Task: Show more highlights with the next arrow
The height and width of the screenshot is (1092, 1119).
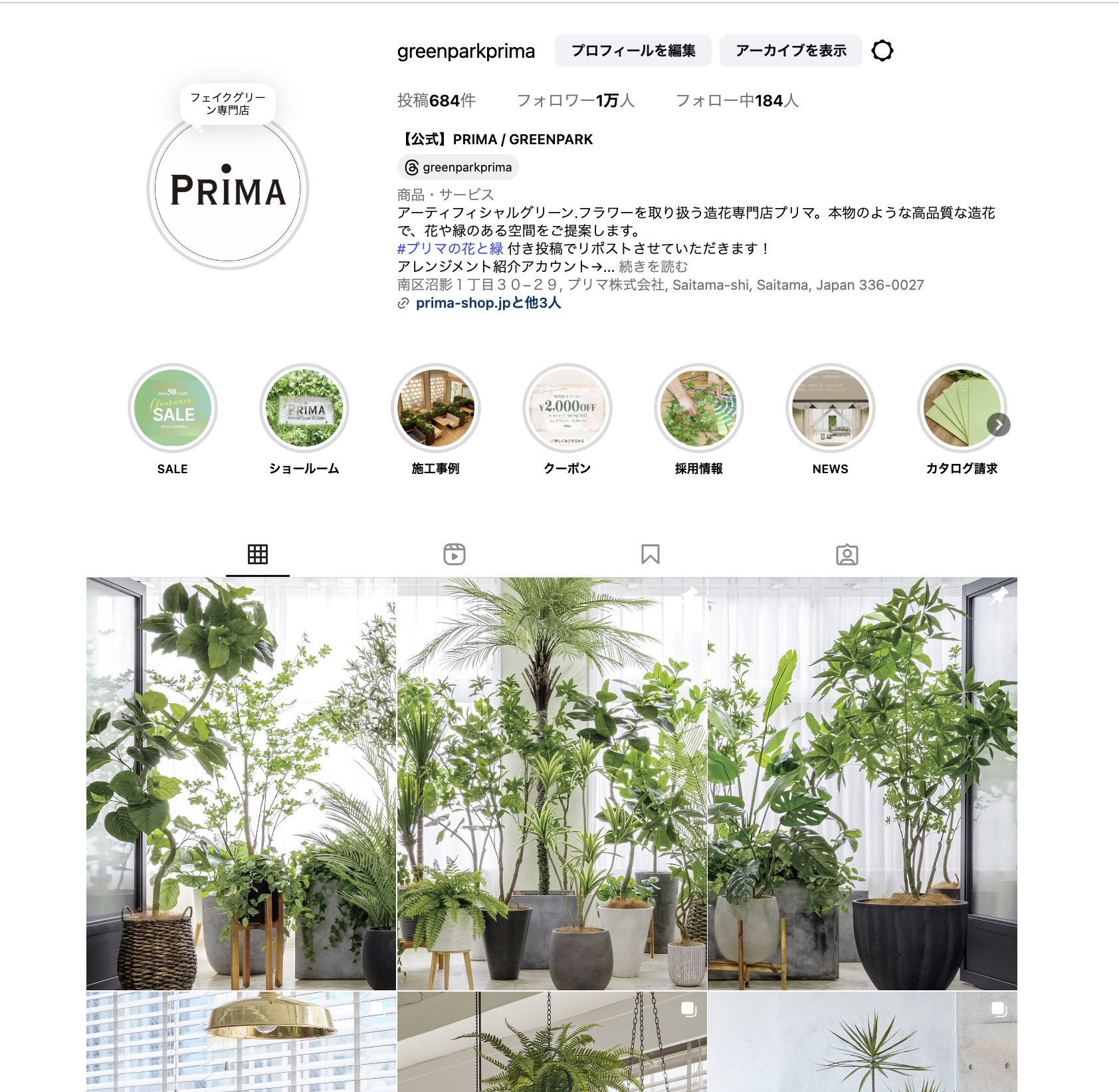Action: [x=998, y=425]
